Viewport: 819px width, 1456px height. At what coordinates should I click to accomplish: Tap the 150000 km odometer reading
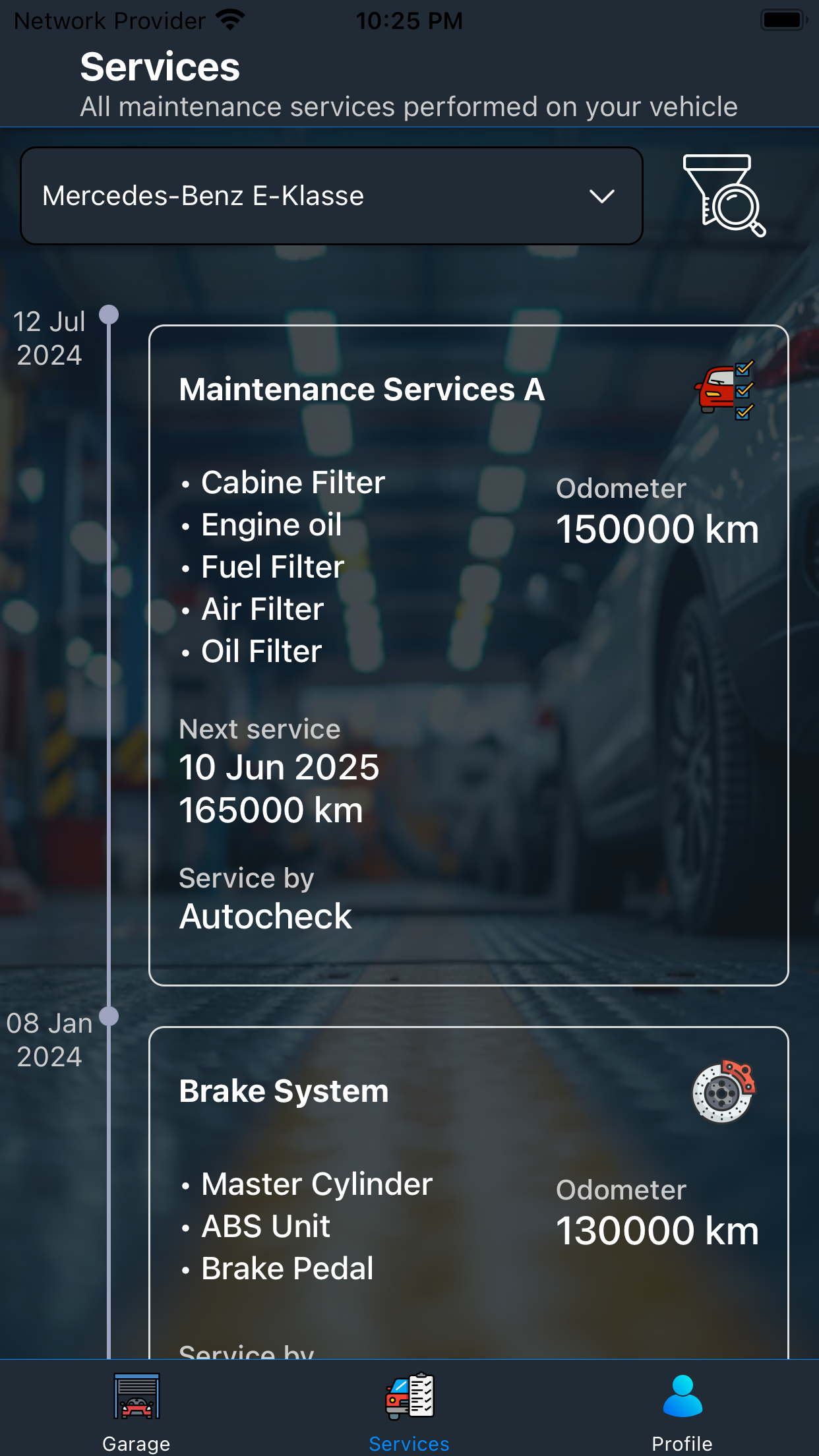click(658, 528)
